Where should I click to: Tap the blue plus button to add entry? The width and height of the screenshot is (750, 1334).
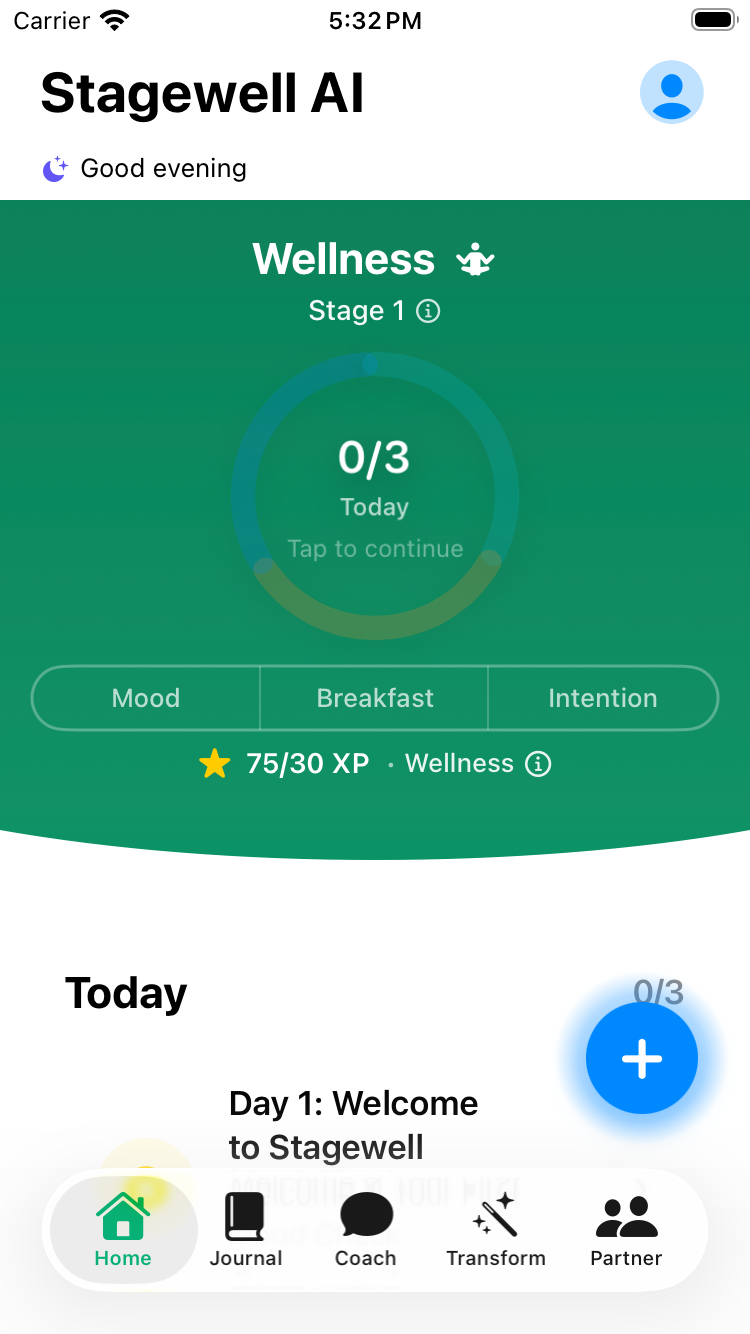pos(641,1057)
